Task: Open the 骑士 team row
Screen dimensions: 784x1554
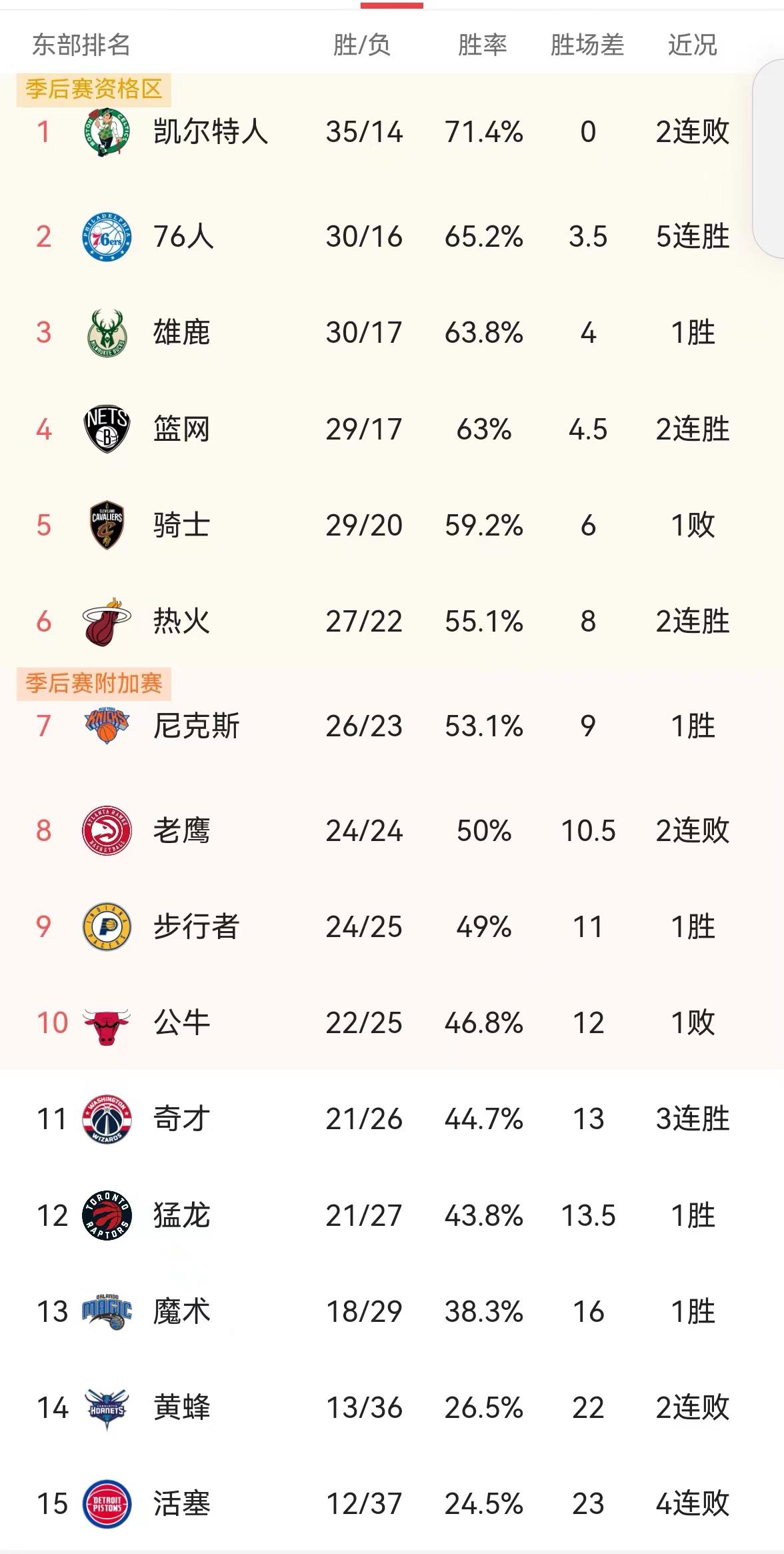Action: [392, 526]
